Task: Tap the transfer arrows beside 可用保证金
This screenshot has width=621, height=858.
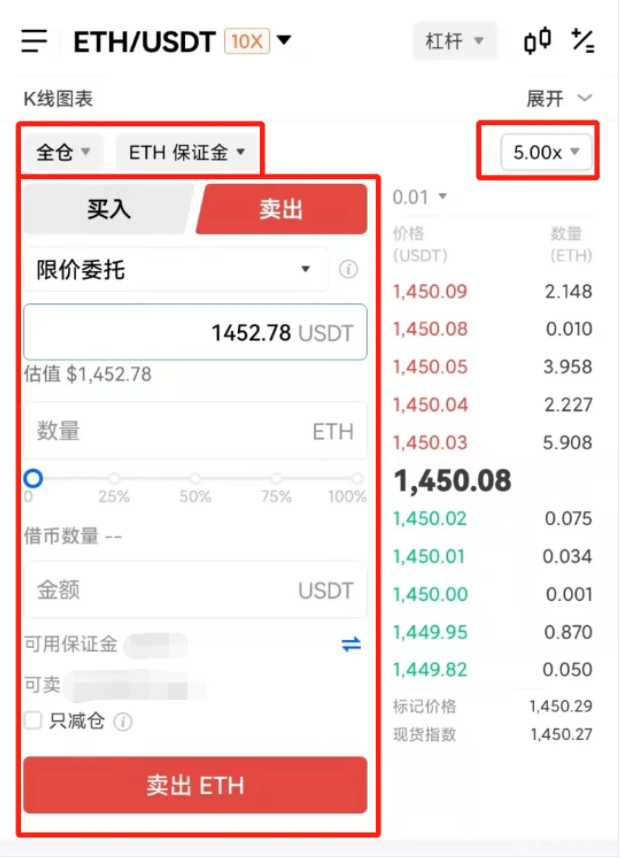Action: coord(351,645)
